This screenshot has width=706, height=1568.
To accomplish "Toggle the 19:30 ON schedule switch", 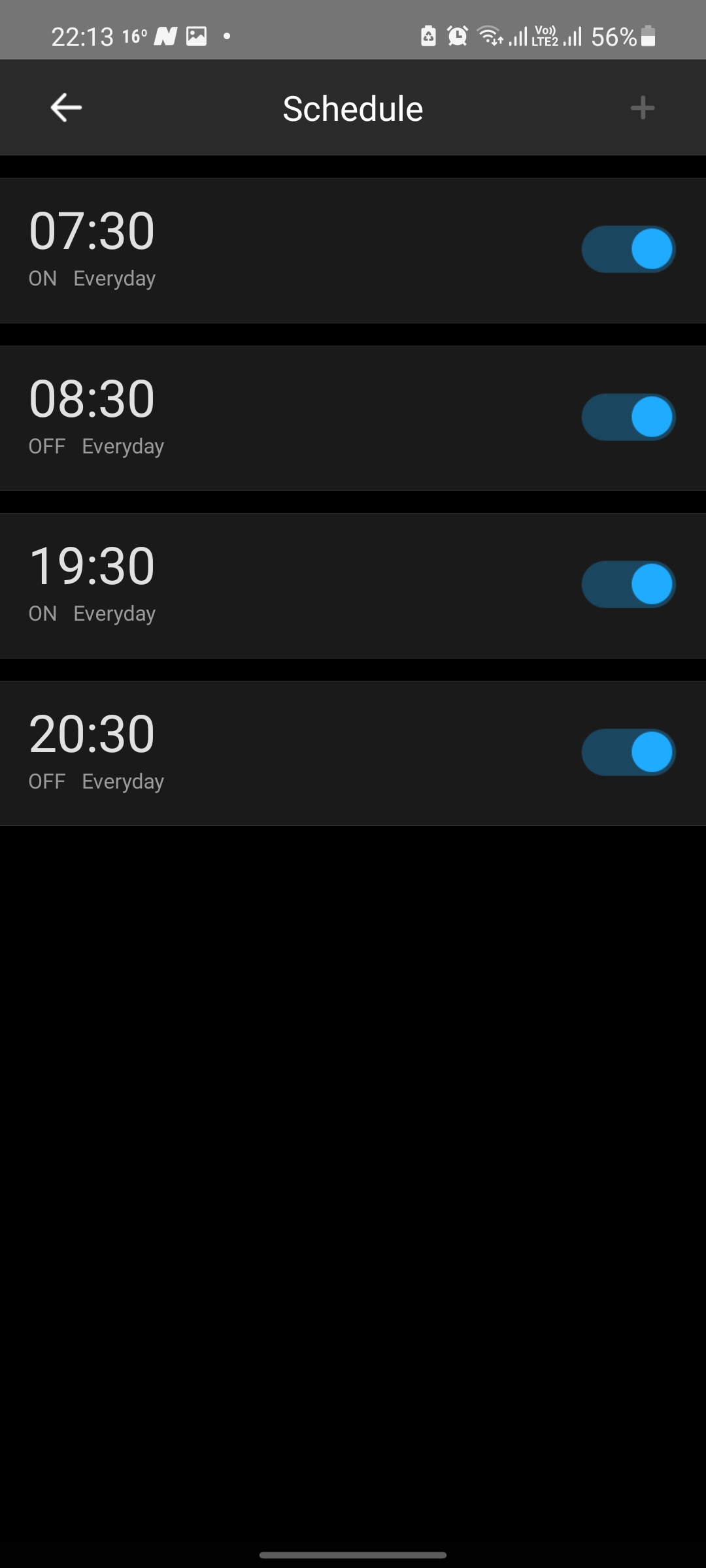I will pyautogui.click(x=628, y=585).
